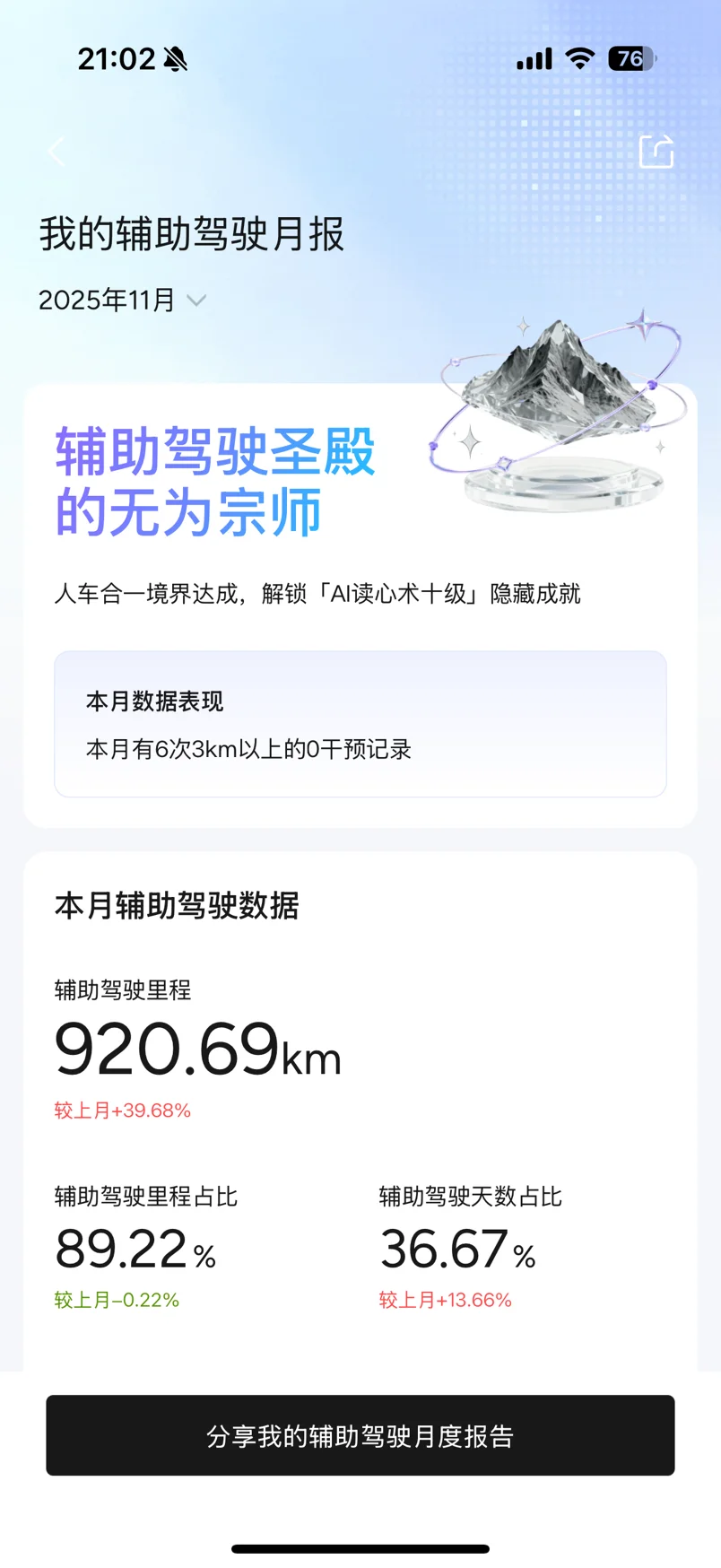Viewport: 721px width, 1568px height.
Task: Tap 分享我的辅助驾驶月度报告 button
Action: pos(360,1435)
